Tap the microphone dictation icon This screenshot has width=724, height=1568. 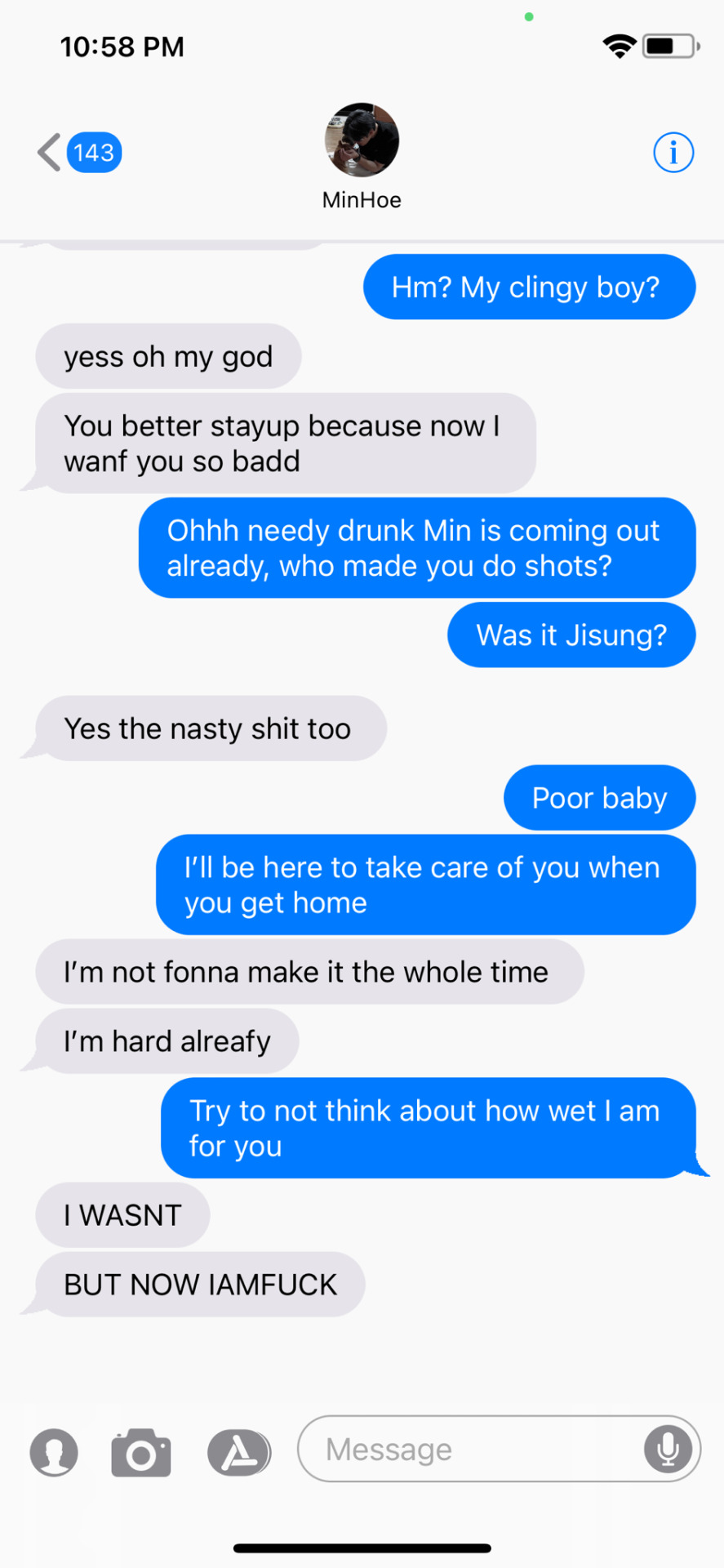pyautogui.click(x=668, y=1450)
